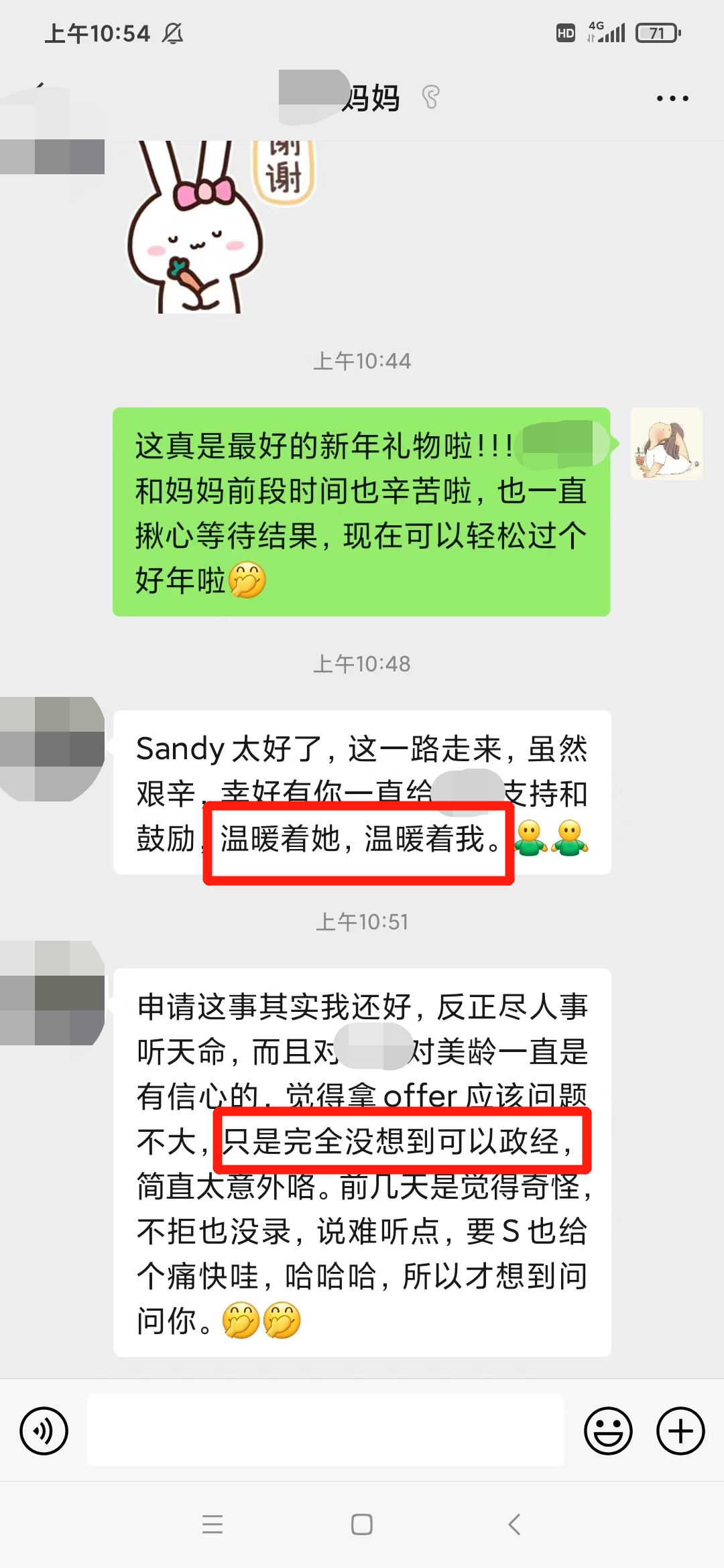The height and width of the screenshot is (1568, 724).
Task: Open the plus attachments menu
Action: click(x=680, y=1431)
